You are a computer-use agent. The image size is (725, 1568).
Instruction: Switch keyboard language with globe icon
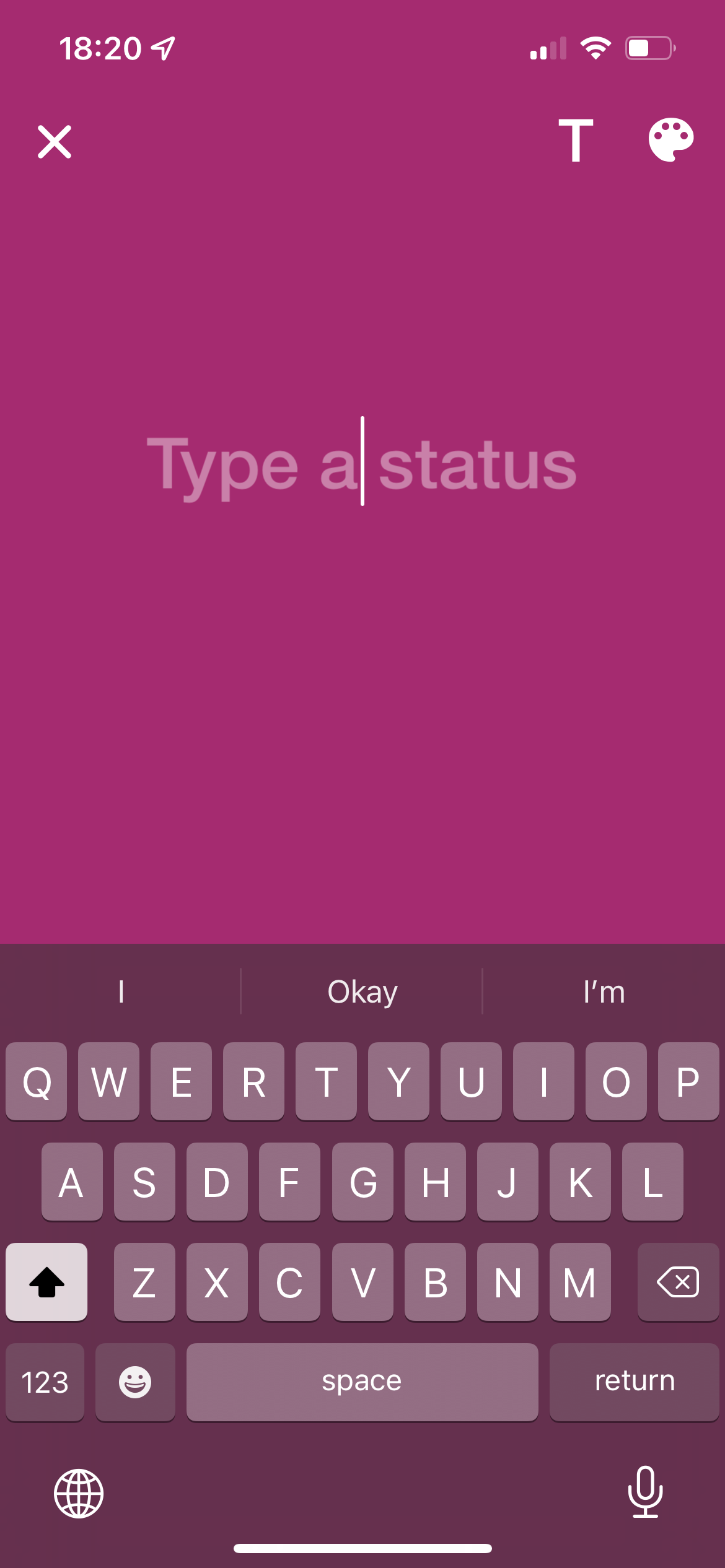(x=79, y=1493)
